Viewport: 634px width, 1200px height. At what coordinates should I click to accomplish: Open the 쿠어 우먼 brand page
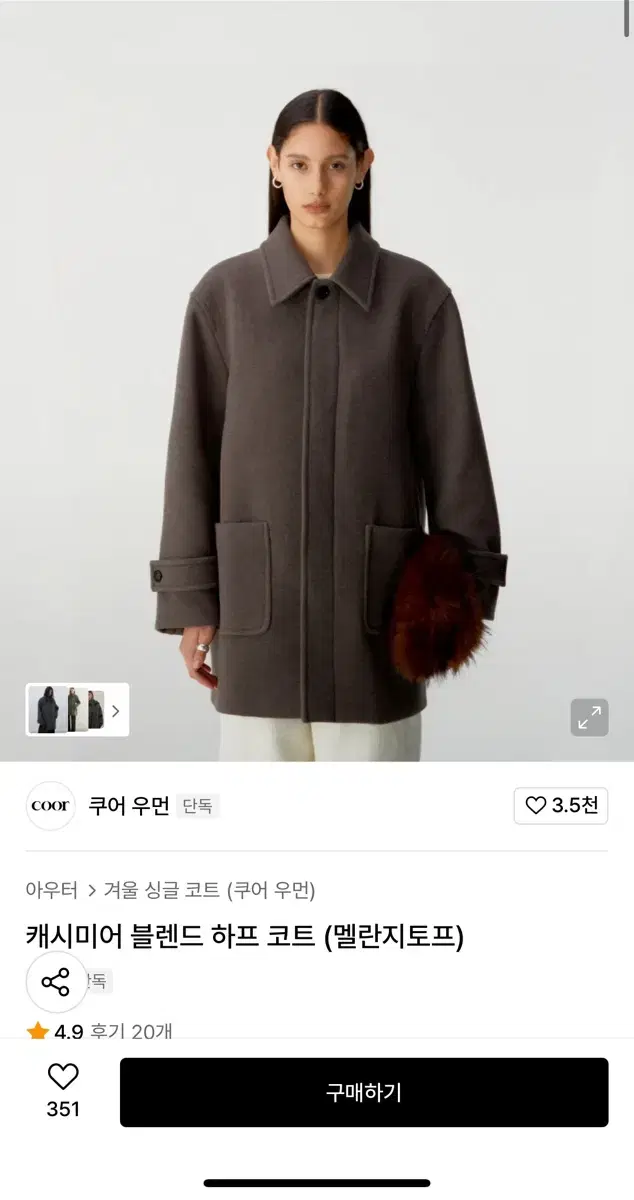(129, 806)
